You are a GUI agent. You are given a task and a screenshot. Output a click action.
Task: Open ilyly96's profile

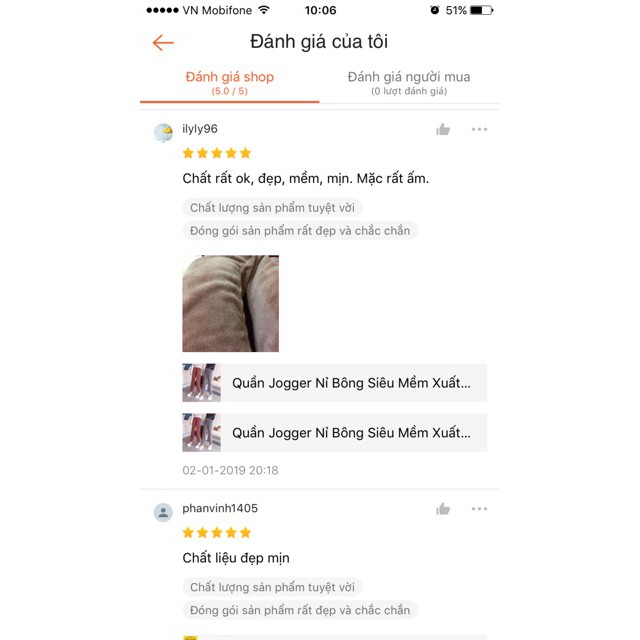pos(164,132)
